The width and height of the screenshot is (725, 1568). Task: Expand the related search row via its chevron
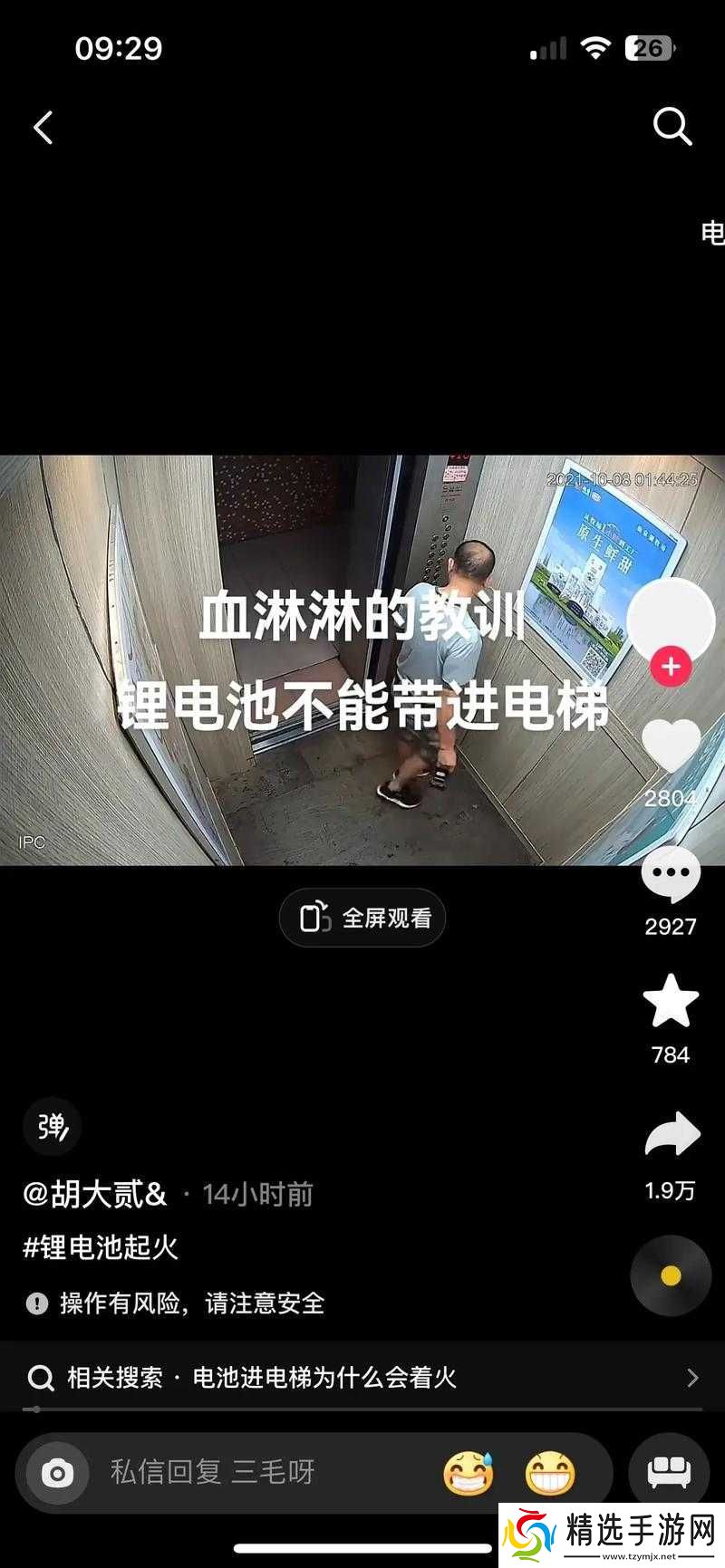[x=692, y=1378]
